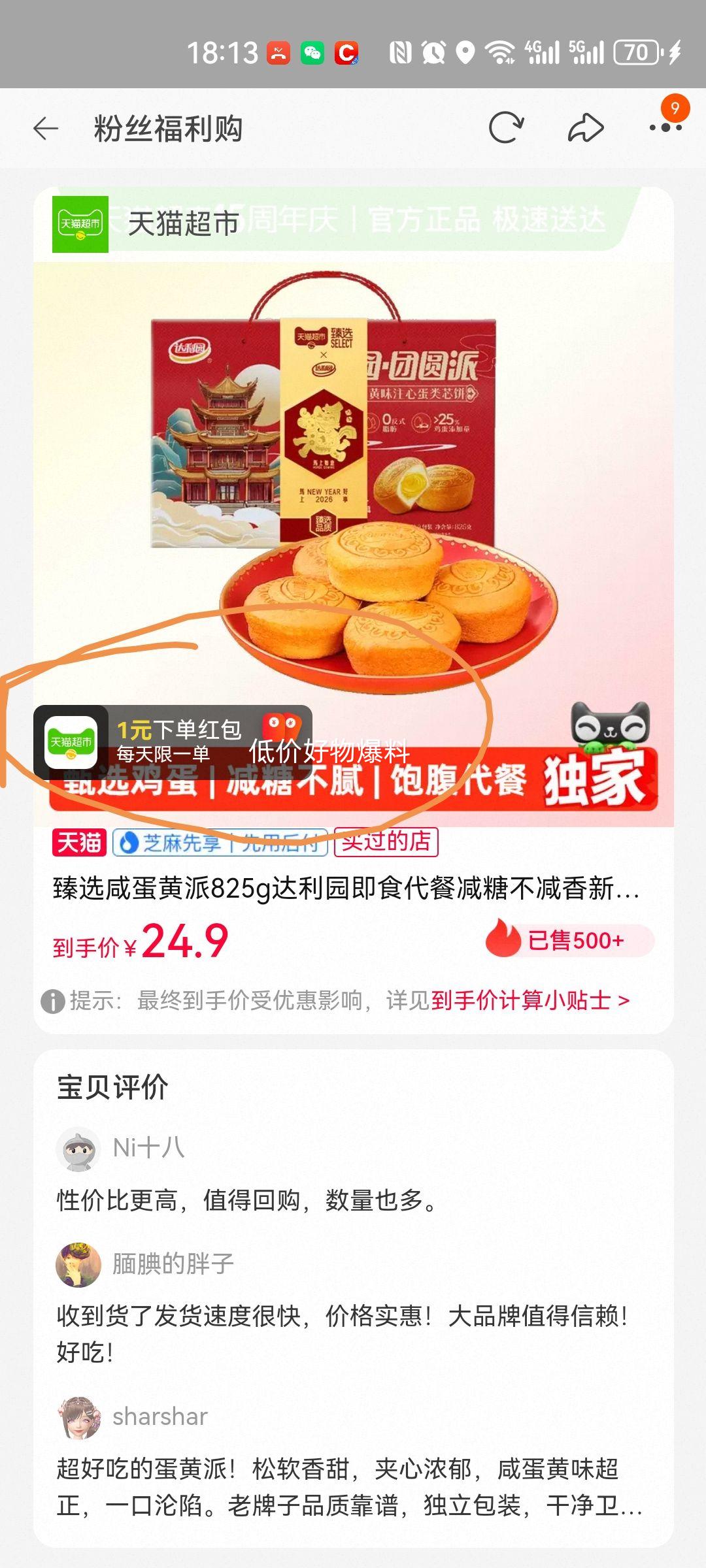Select the 低价好物爆料 entry
This screenshot has width=706, height=1568.
tap(330, 751)
